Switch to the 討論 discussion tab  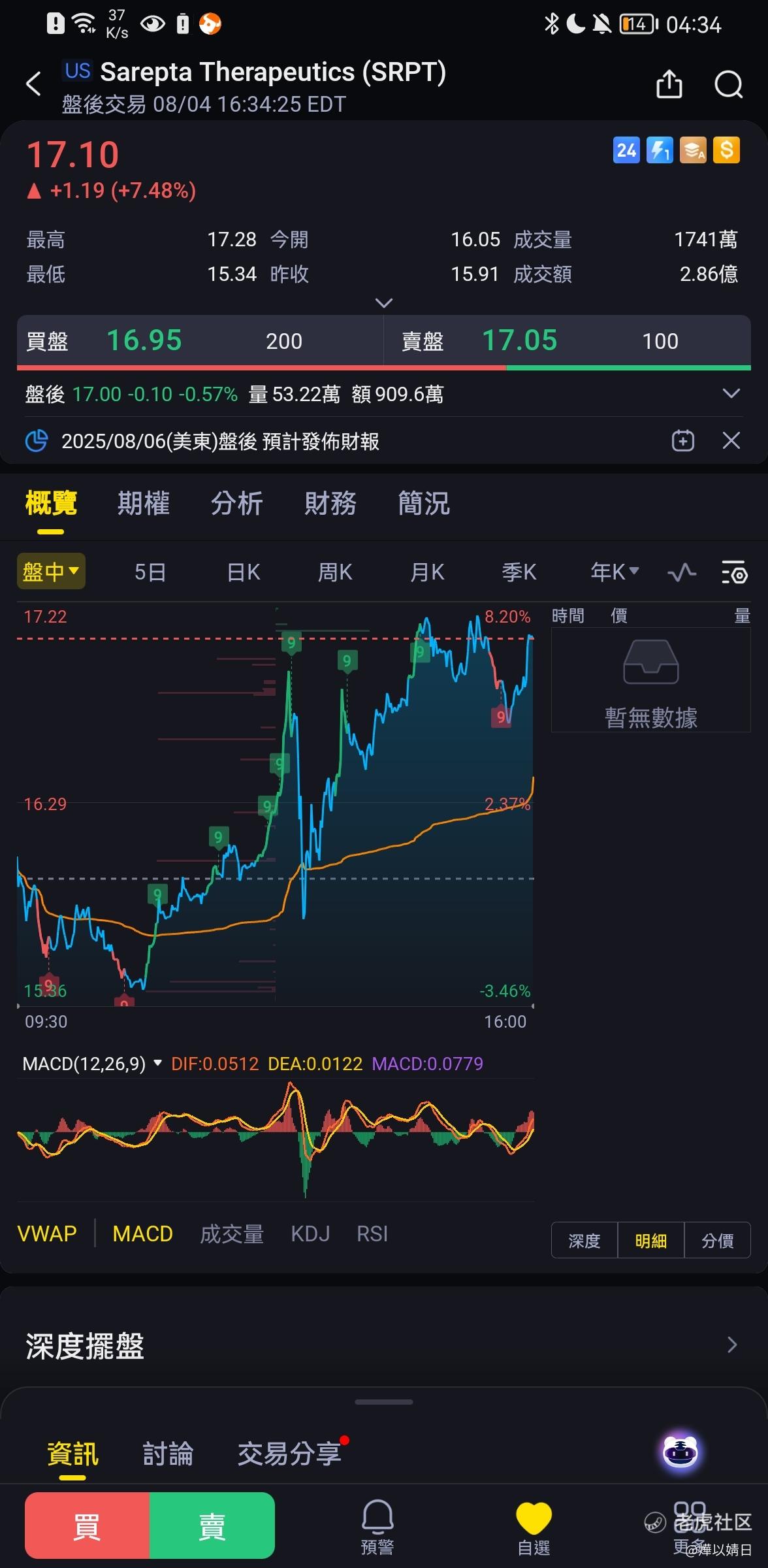[168, 1454]
